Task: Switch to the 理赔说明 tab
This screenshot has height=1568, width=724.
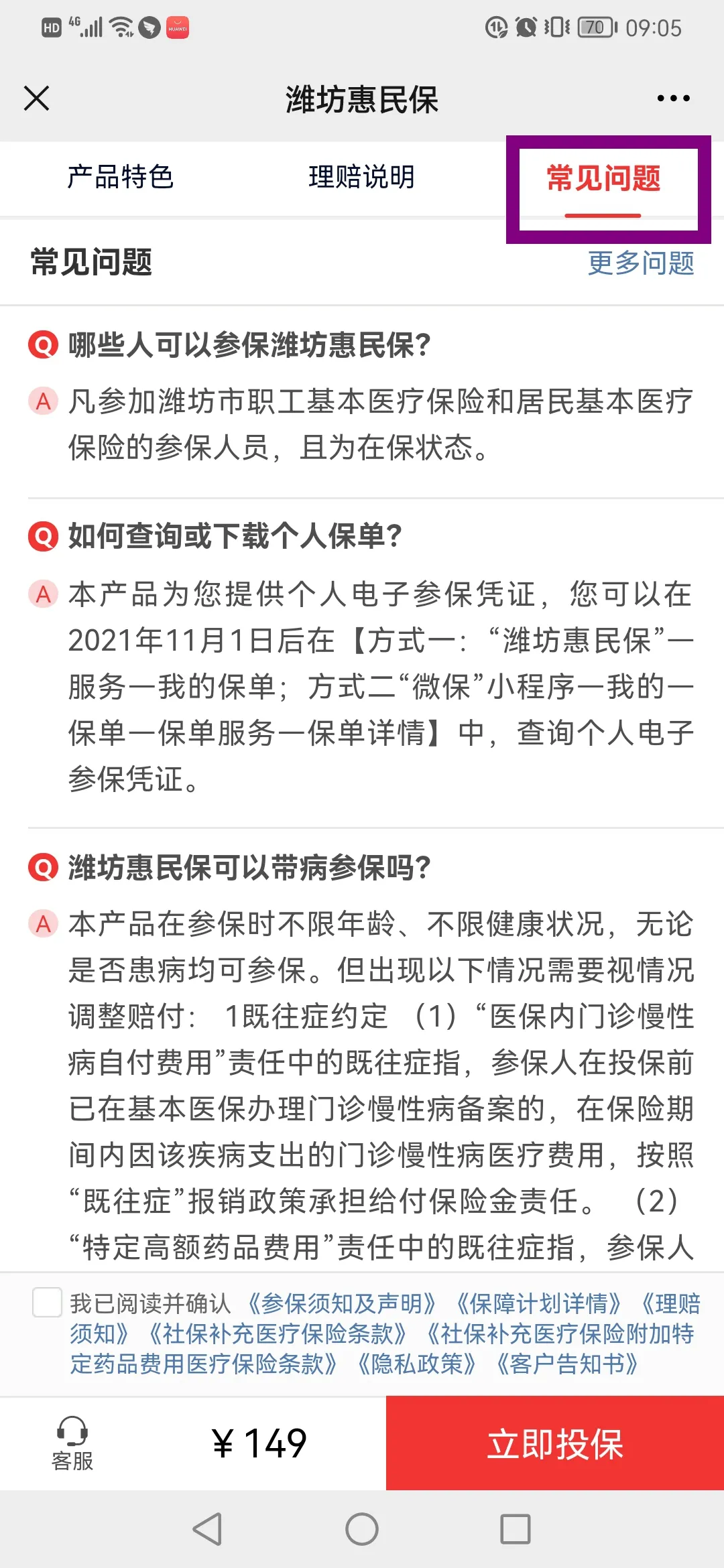Action: 362,178
